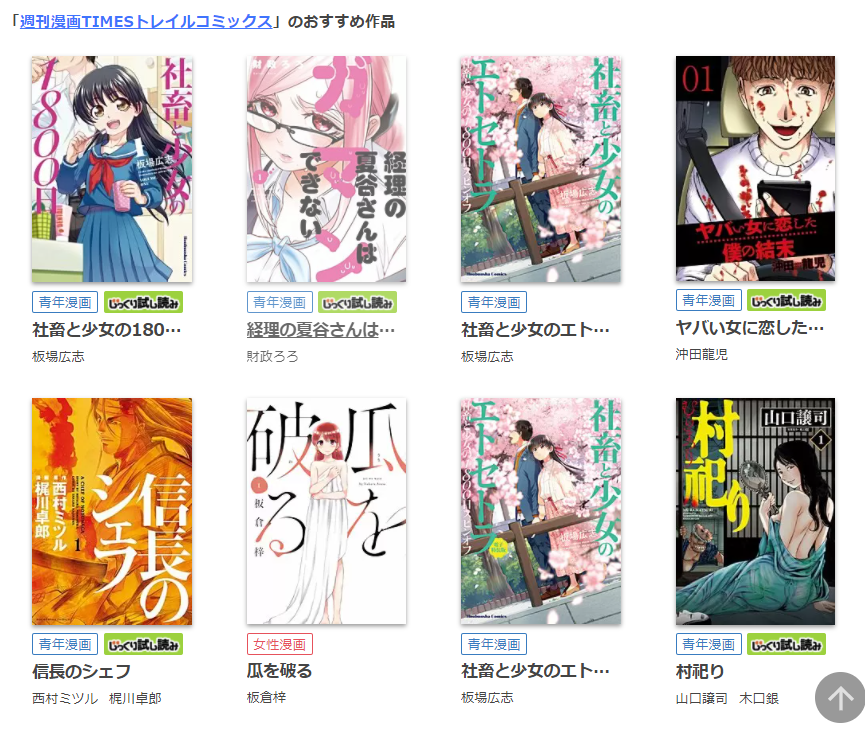
Task: Open the 経理の夏谷さんは title link
Action: pyautogui.click(x=321, y=329)
